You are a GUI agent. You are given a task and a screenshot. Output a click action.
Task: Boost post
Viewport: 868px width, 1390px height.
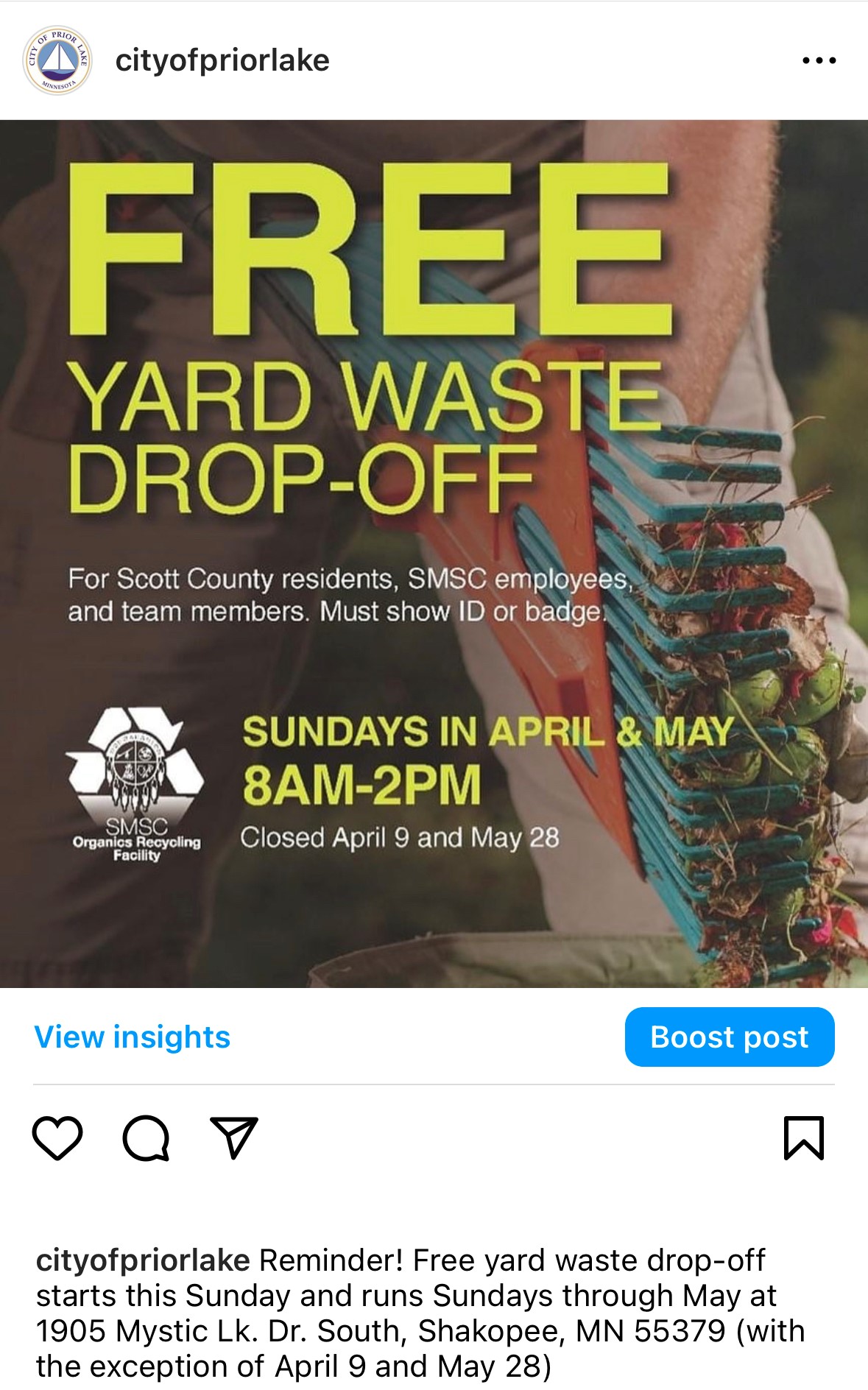coord(729,1037)
